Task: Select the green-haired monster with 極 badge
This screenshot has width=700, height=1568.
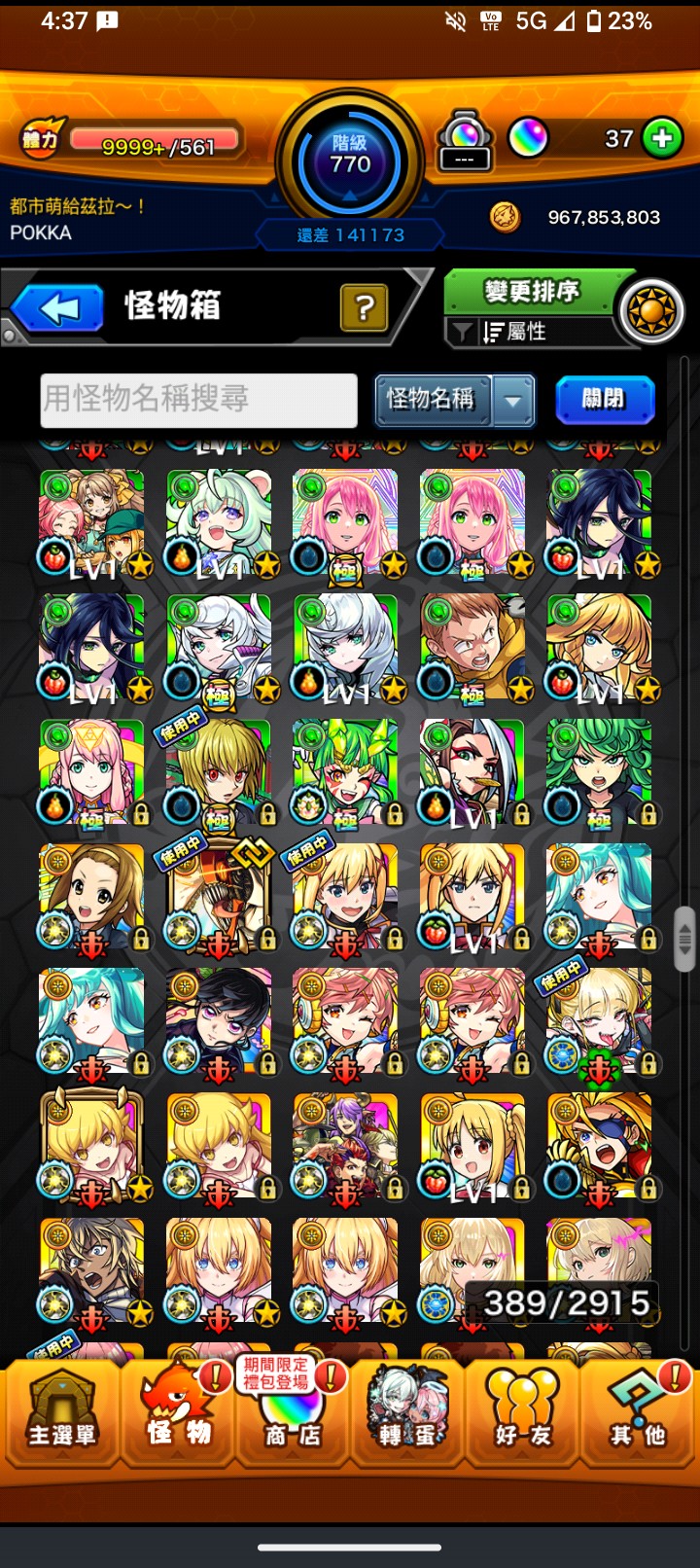Action: coord(599,774)
